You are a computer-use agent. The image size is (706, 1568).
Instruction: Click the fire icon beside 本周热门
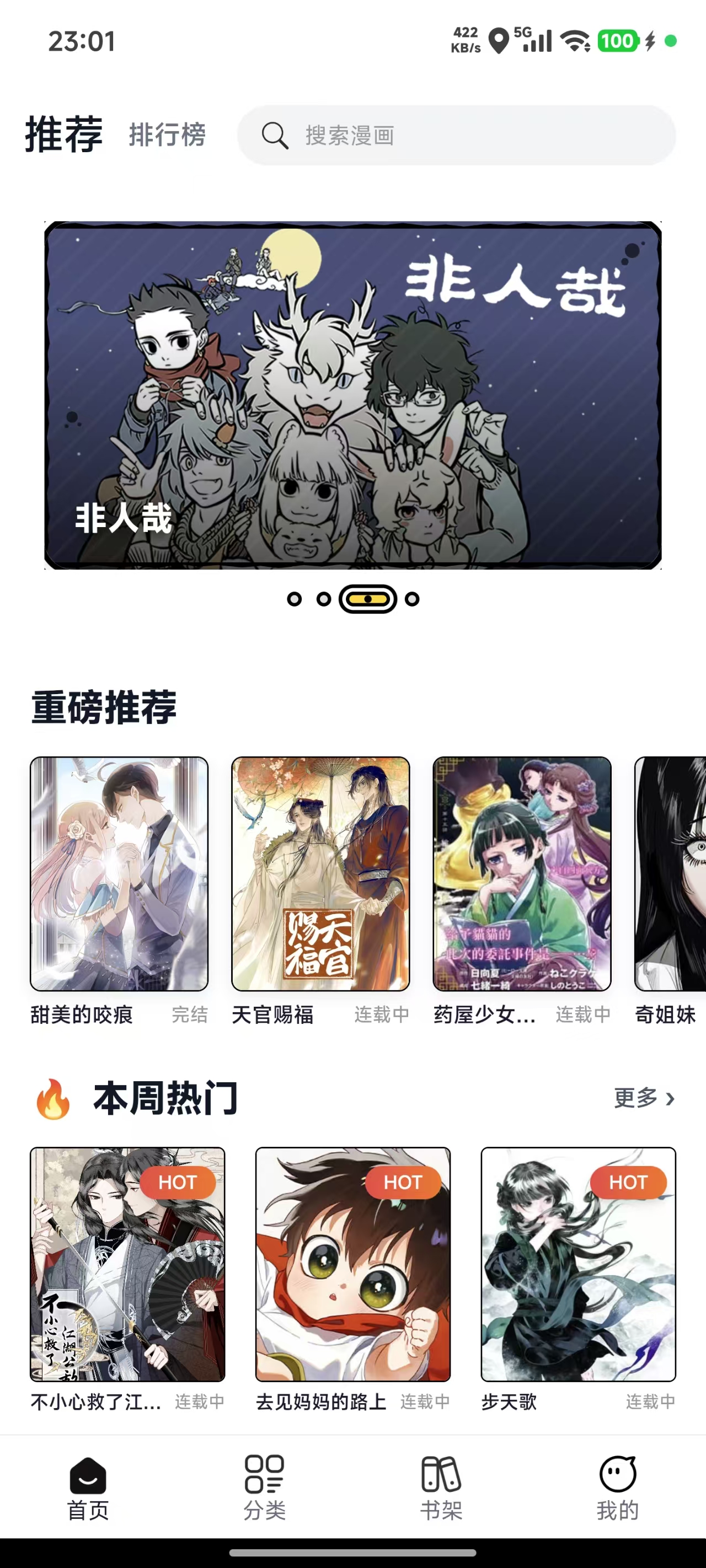click(x=52, y=1099)
